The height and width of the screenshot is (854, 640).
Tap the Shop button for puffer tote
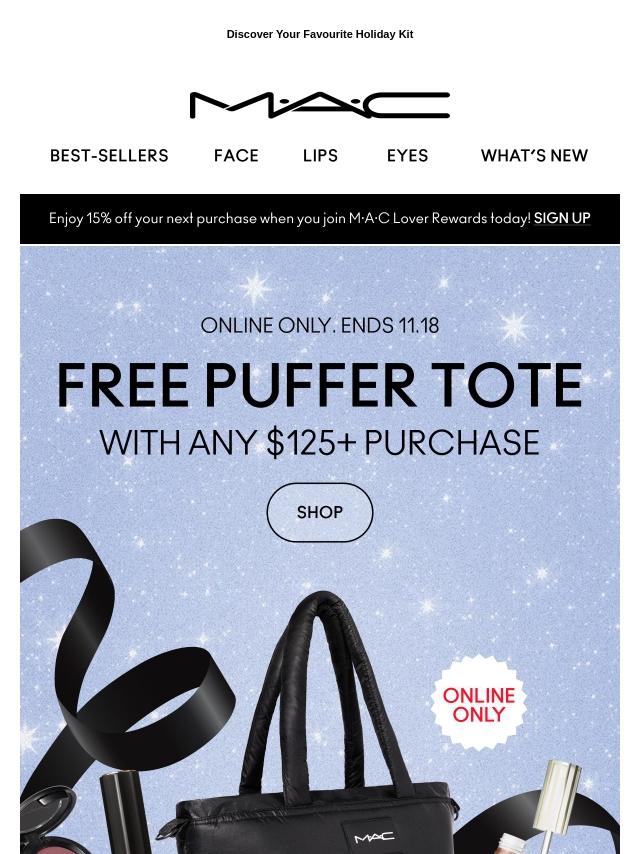tap(320, 512)
